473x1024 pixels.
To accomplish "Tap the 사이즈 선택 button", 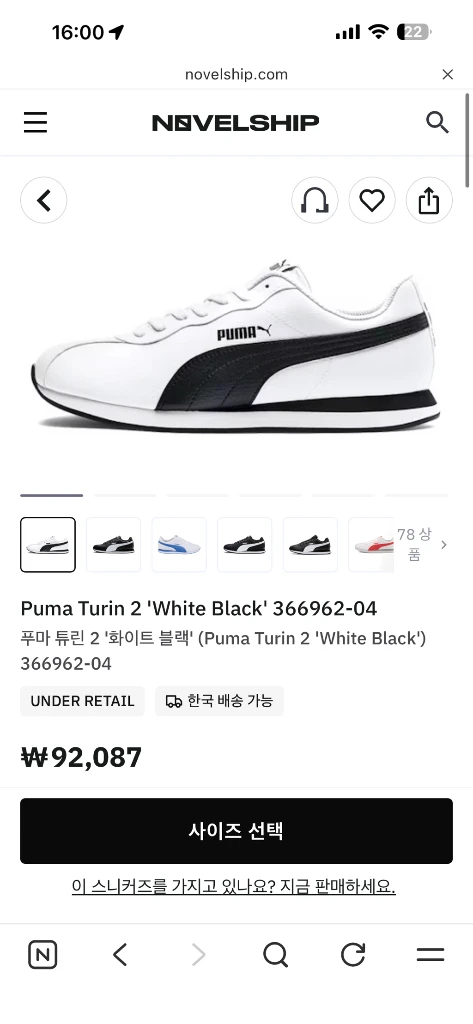I will (x=236, y=831).
